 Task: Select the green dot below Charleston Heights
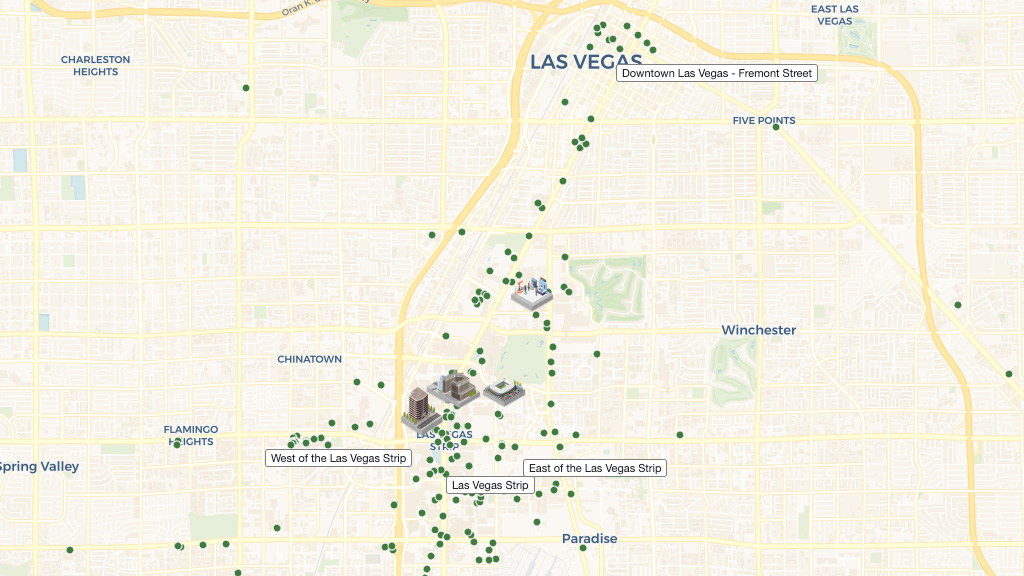point(246,88)
